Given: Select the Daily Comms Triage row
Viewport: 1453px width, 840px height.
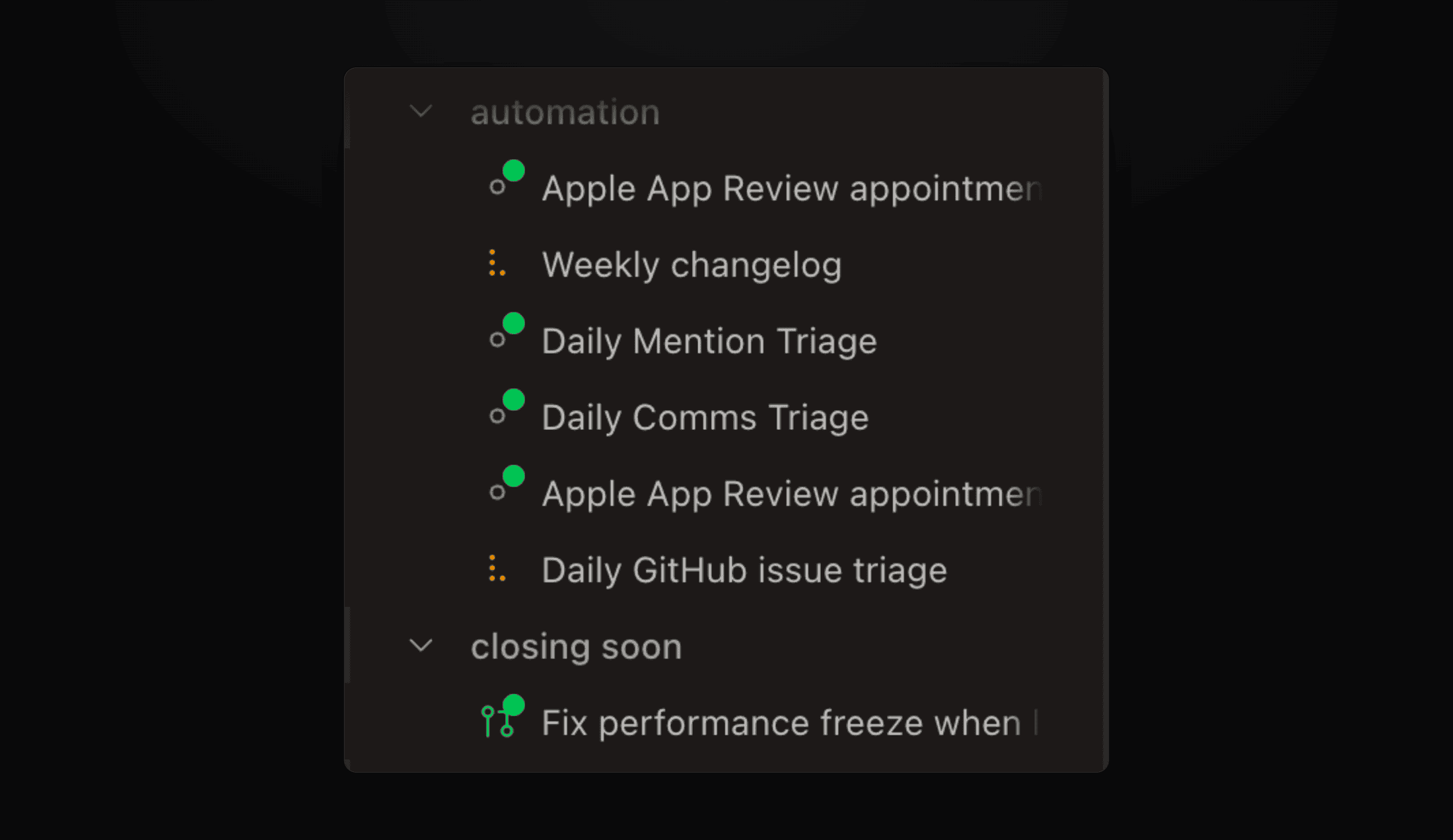Looking at the screenshot, I should (x=726, y=417).
